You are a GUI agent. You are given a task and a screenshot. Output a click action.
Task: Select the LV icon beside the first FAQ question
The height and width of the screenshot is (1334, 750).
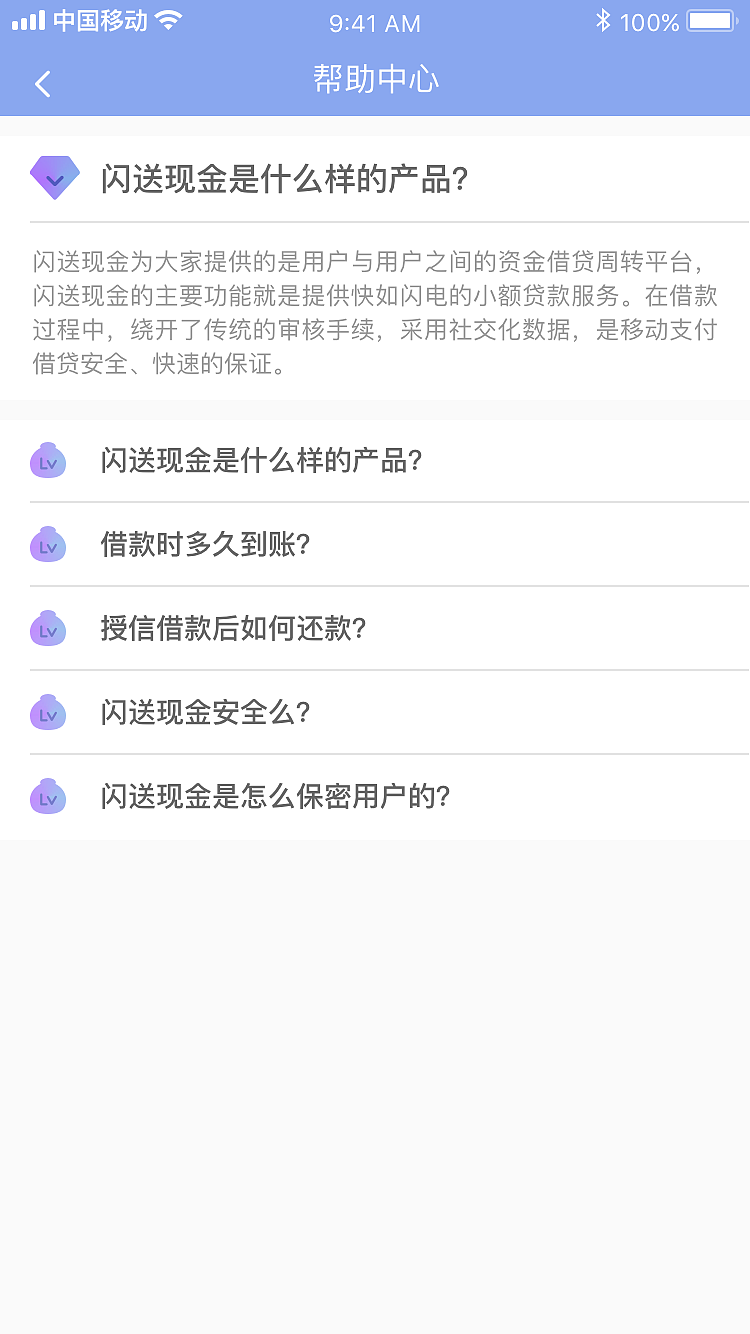tap(47, 461)
